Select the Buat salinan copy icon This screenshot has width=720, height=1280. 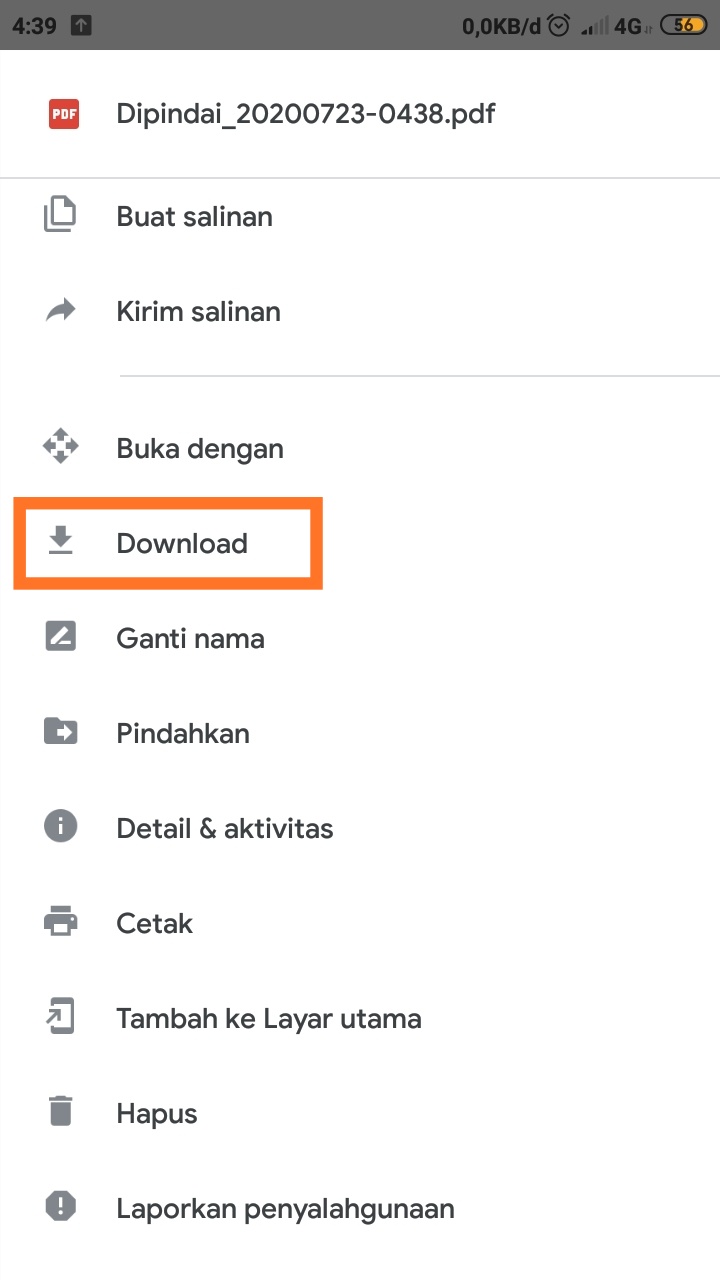[60, 215]
